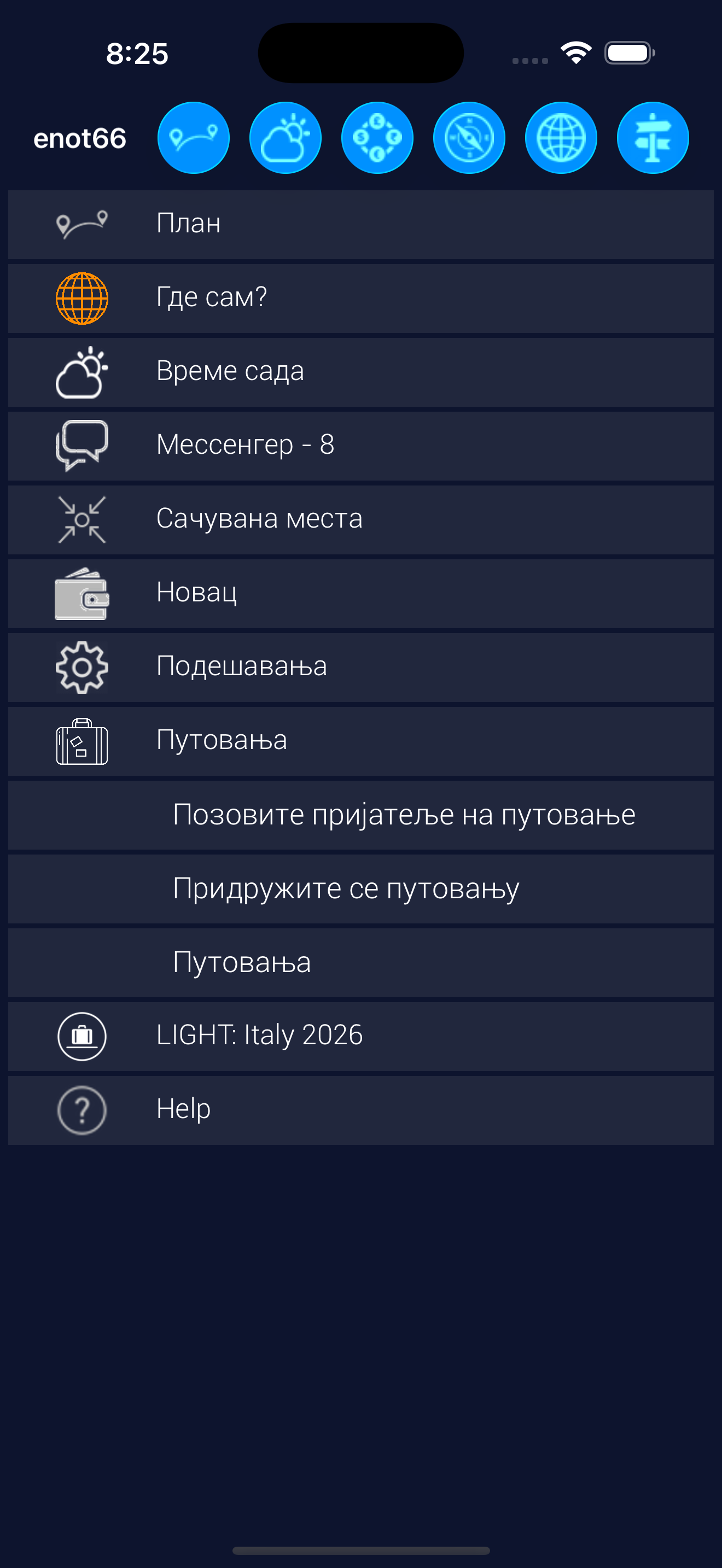Open Мессенгер - 8 messages
The height and width of the screenshot is (1568, 722).
pos(360,446)
